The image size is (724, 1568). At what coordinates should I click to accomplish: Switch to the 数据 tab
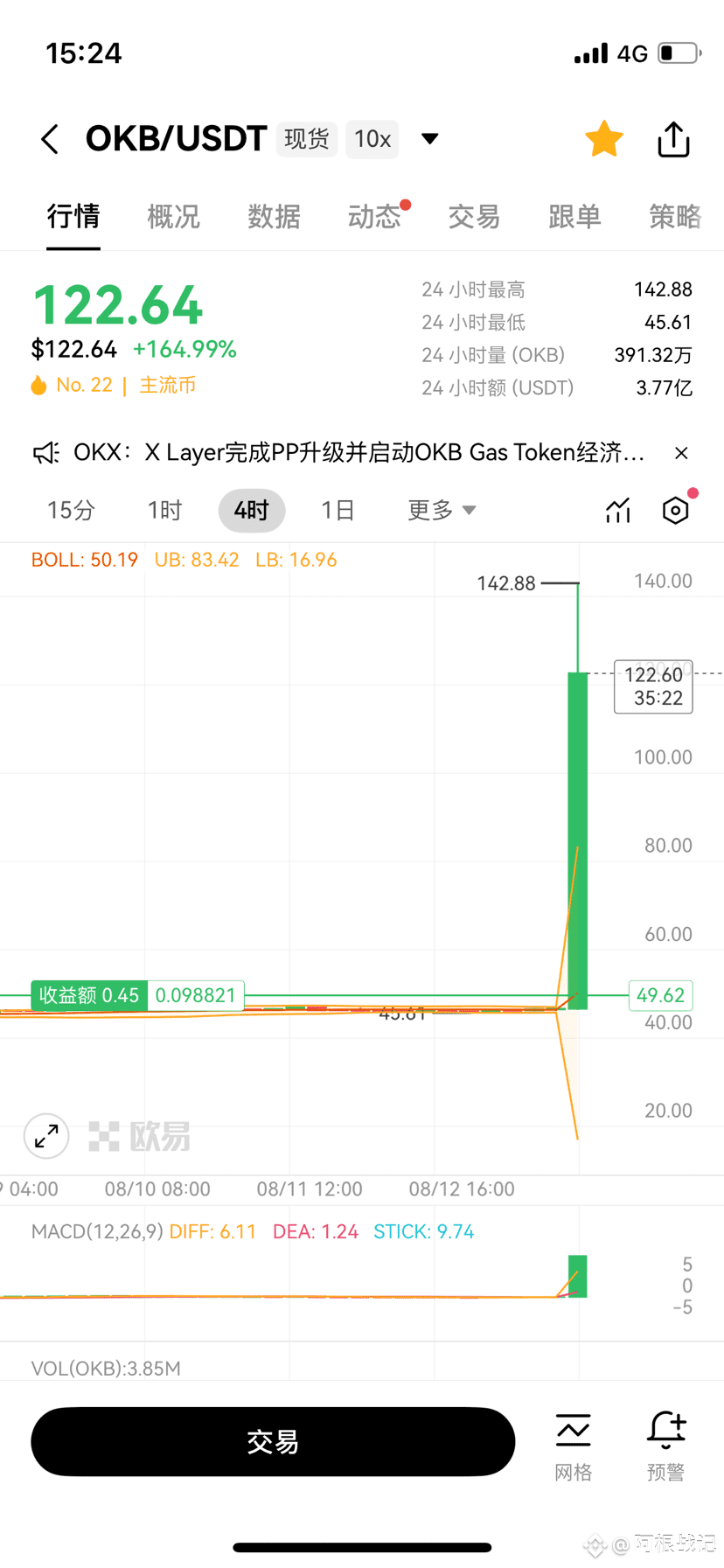pyautogui.click(x=274, y=216)
